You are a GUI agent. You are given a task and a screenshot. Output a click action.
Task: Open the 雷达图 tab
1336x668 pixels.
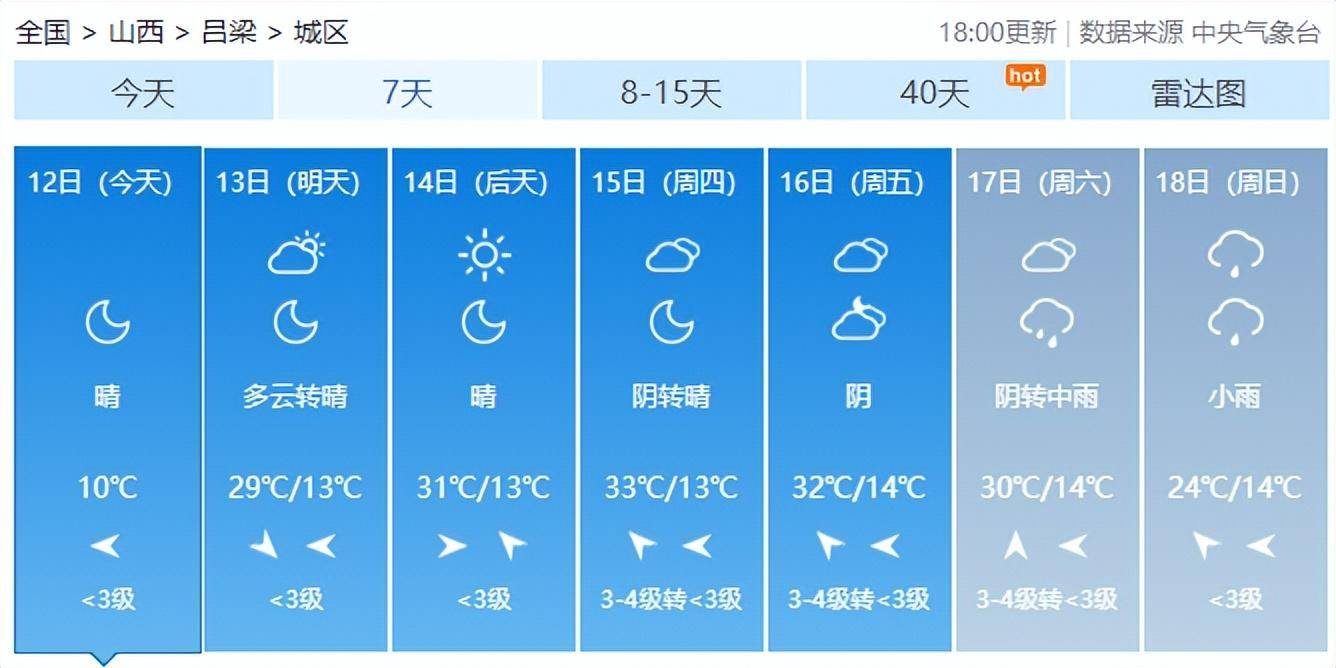point(1199,92)
